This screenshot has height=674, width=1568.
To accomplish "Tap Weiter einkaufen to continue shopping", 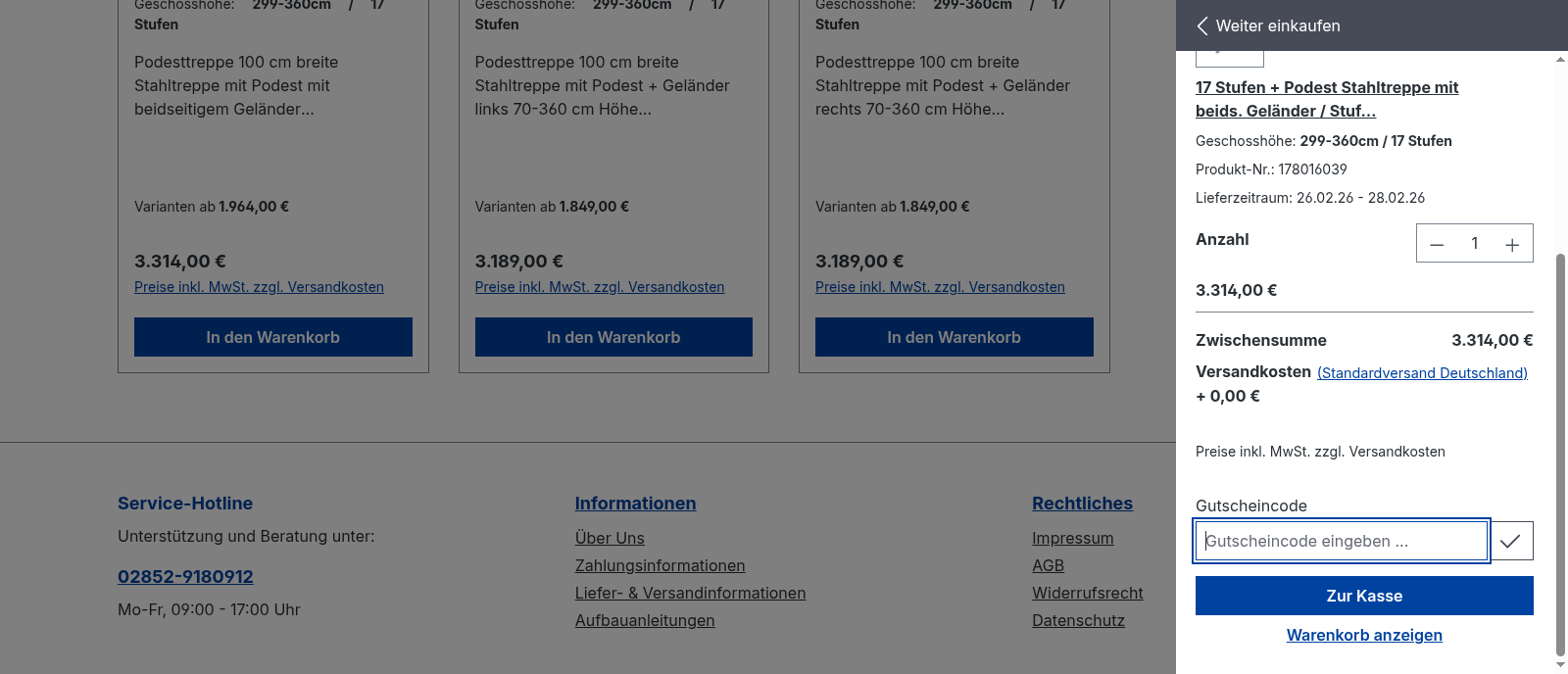I will [1268, 25].
